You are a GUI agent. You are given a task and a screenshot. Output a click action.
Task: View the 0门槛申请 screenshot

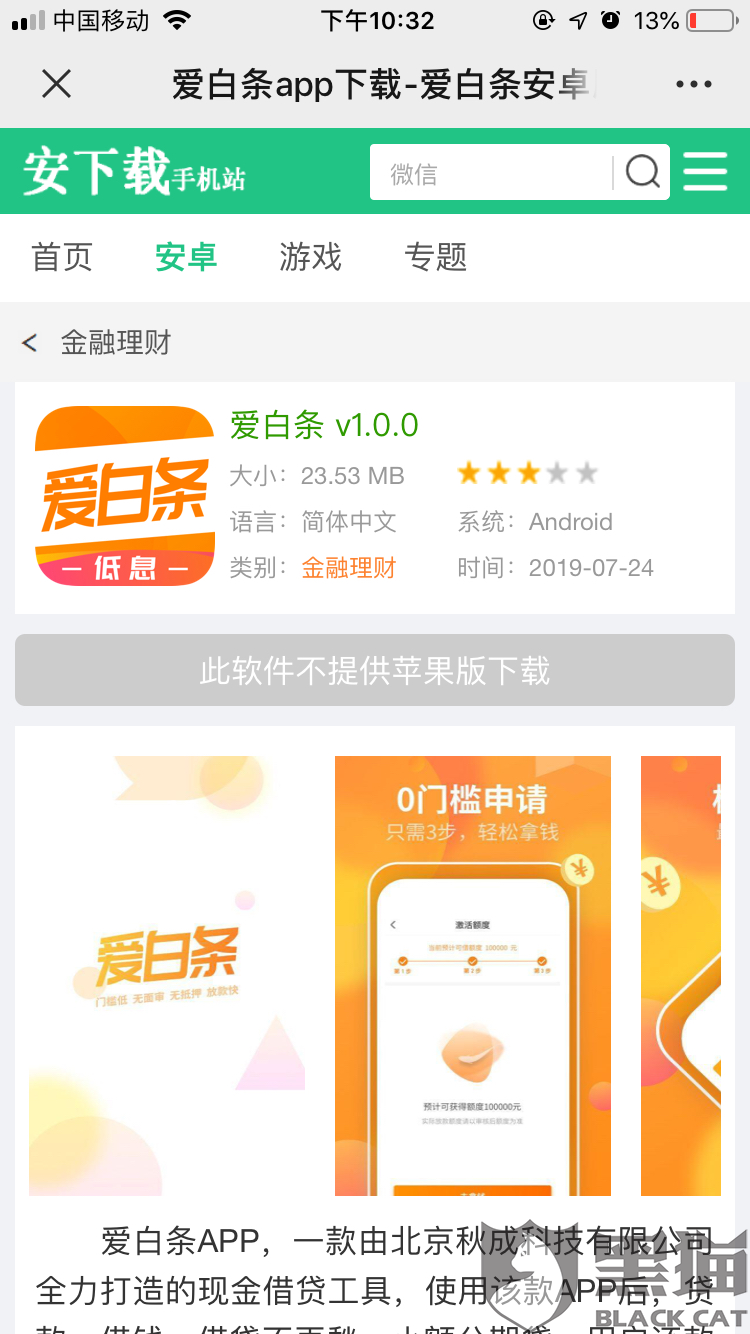coord(472,975)
